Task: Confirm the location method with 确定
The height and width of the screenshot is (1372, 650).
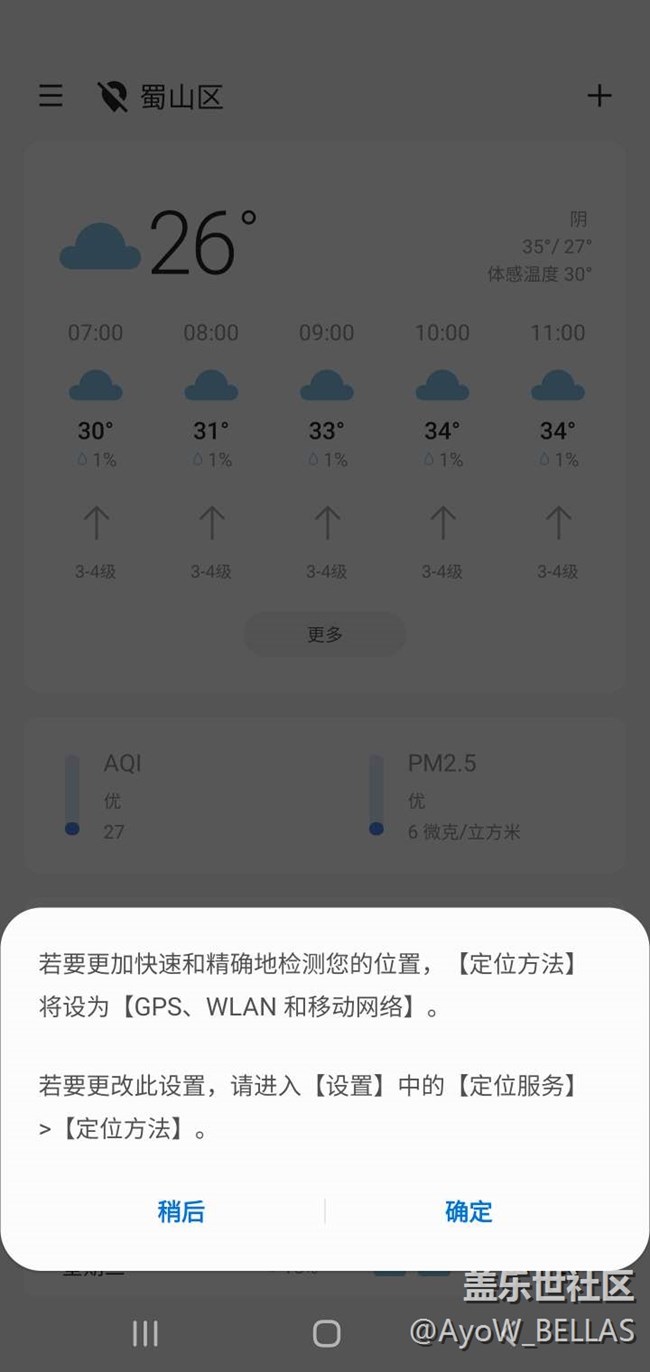Action: click(x=469, y=1211)
